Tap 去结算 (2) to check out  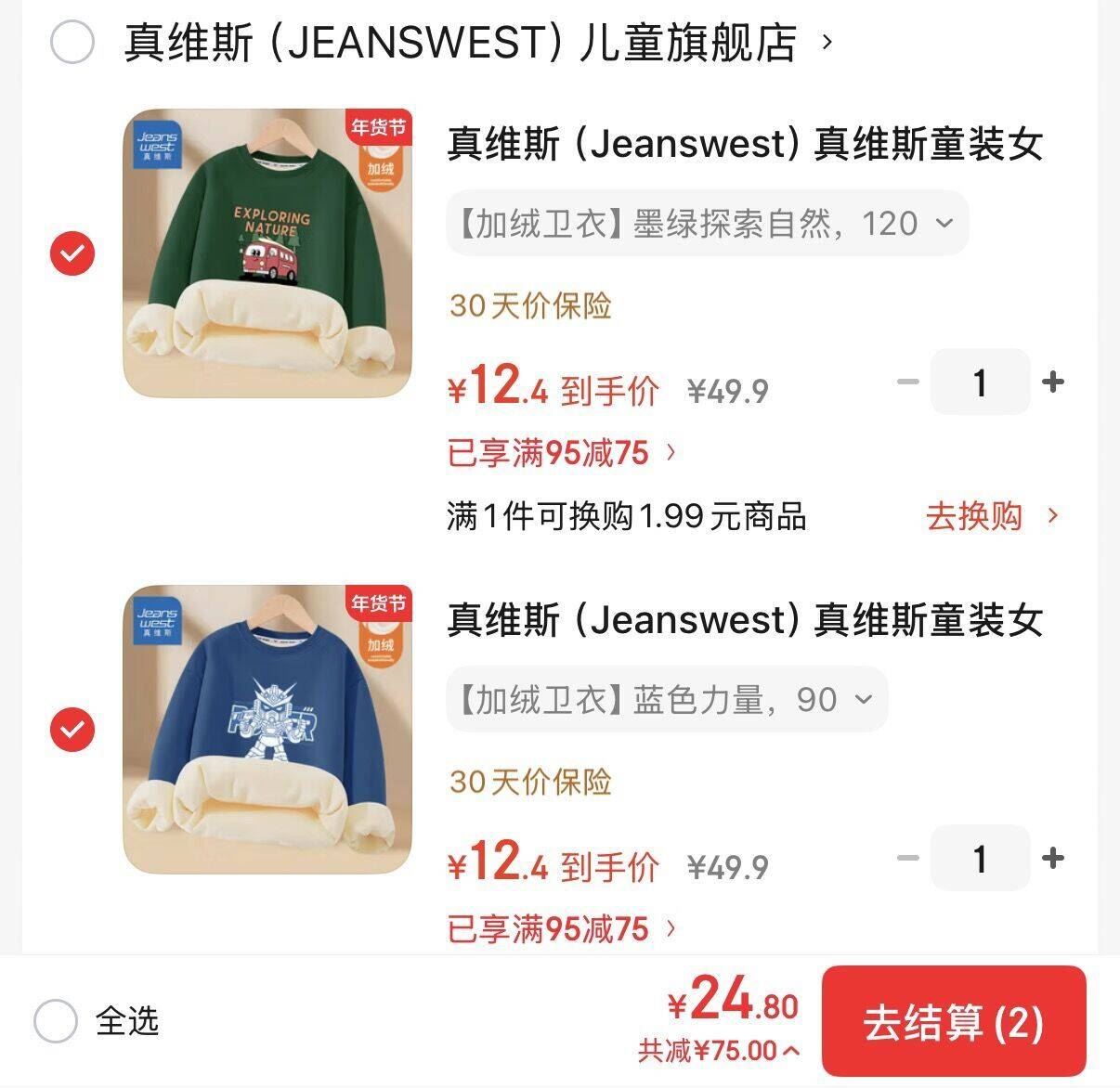[x=953, y=1021]
